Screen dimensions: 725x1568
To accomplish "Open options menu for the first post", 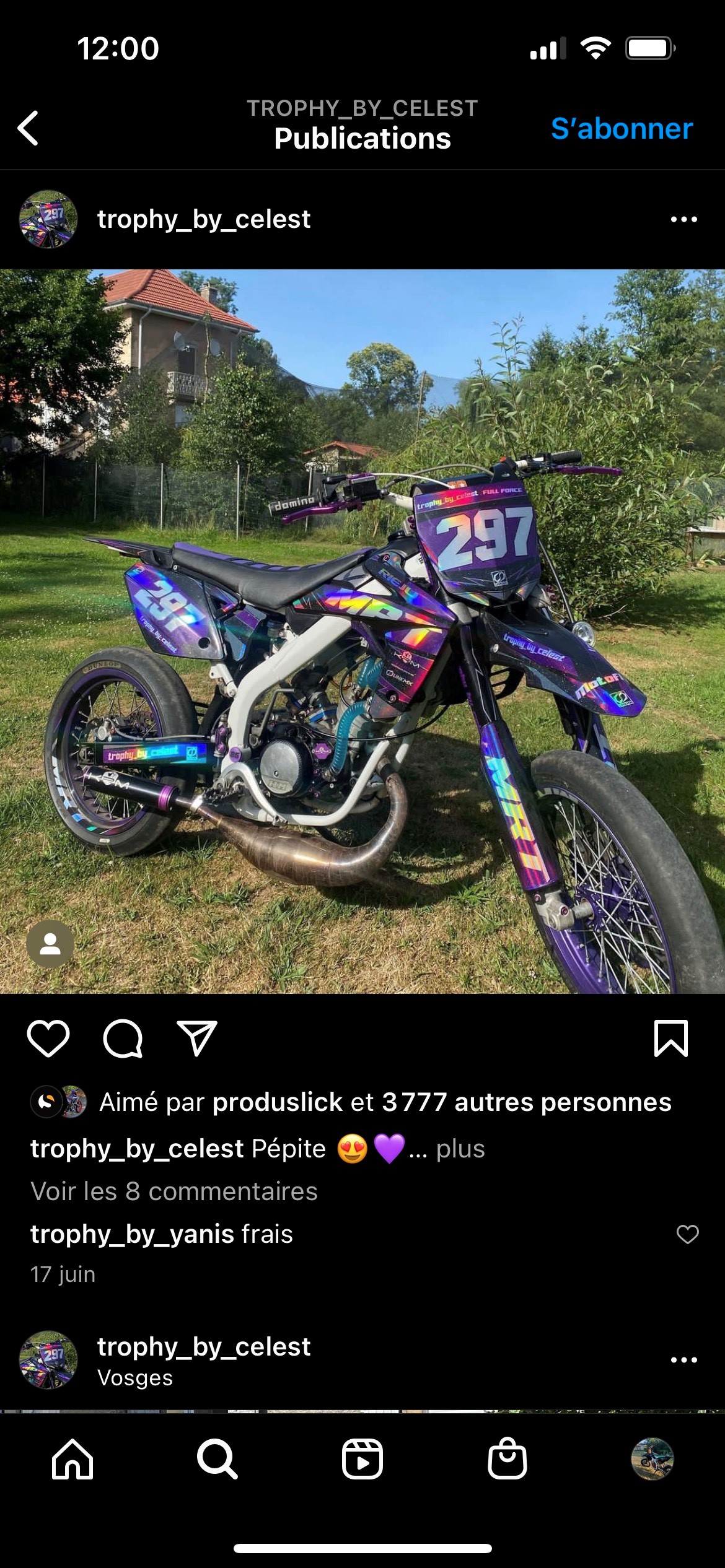I will 683,219.
